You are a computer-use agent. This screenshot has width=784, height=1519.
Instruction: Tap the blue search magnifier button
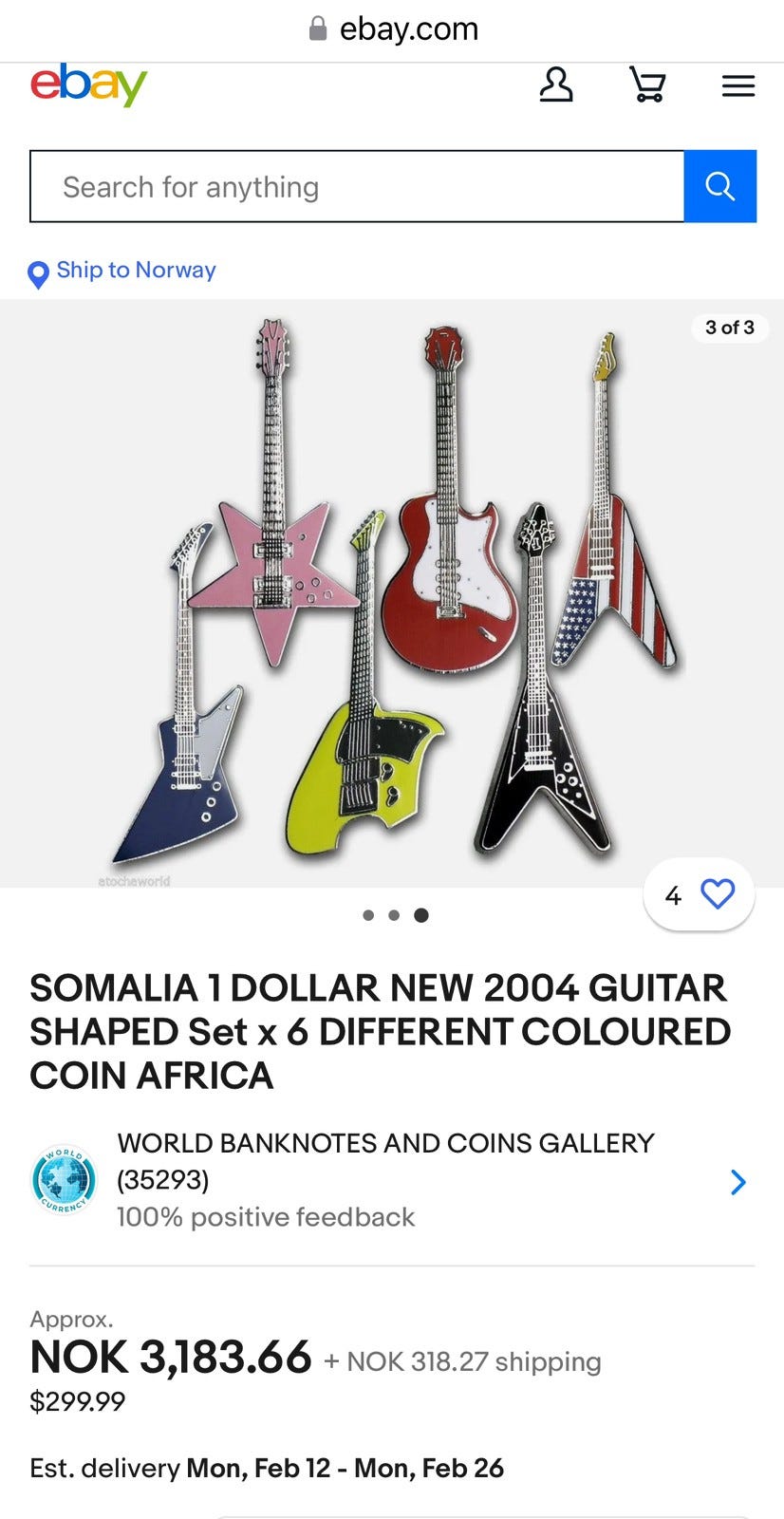[720, 186]
